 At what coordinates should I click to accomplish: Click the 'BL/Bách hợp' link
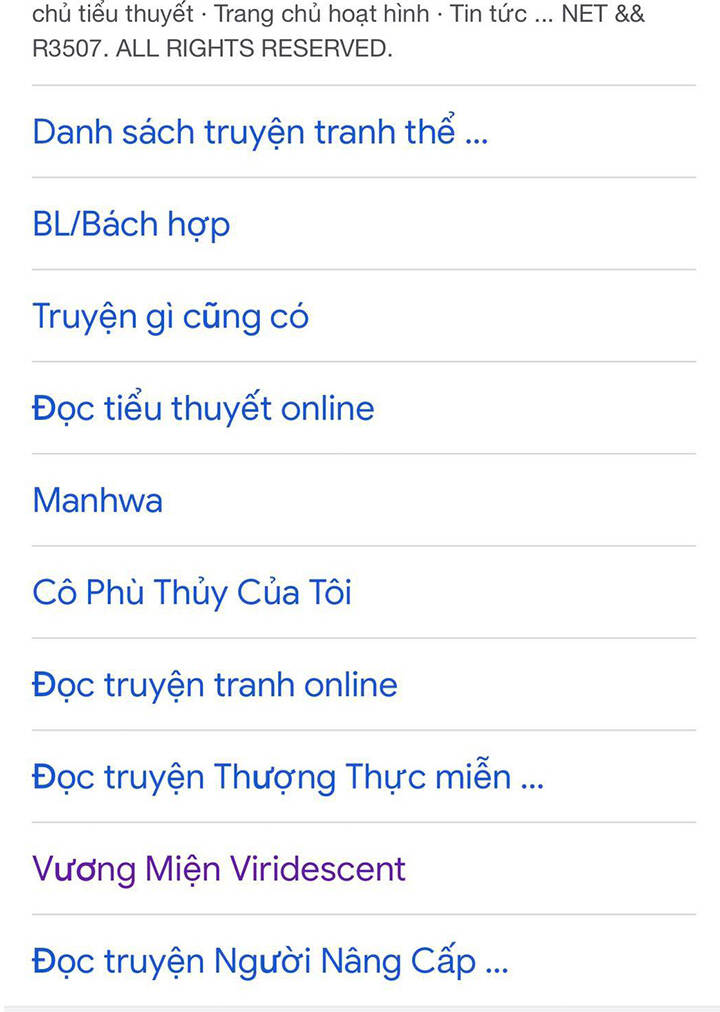coord(130,223)
